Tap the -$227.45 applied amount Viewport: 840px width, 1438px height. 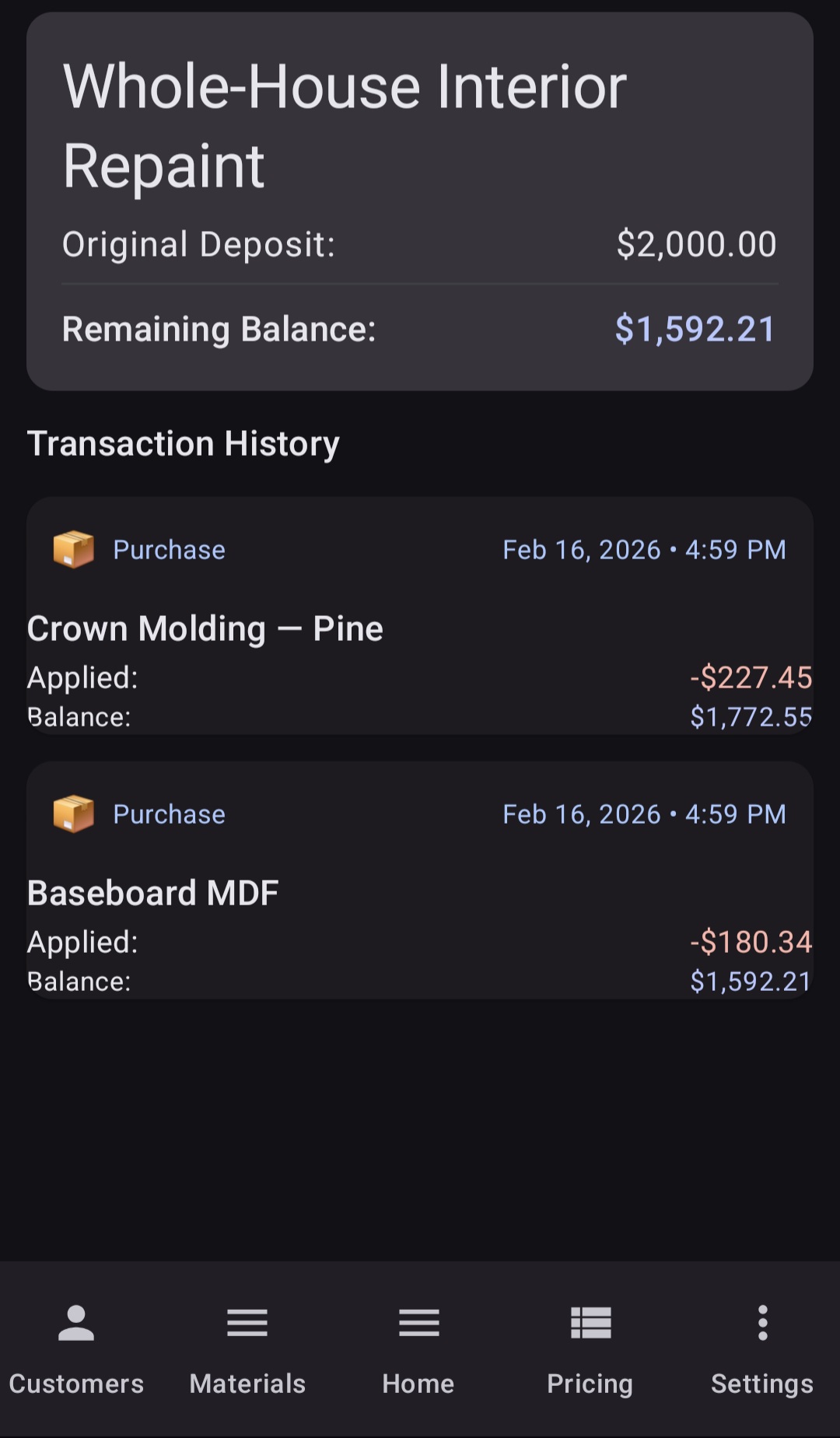coord(751,678)
